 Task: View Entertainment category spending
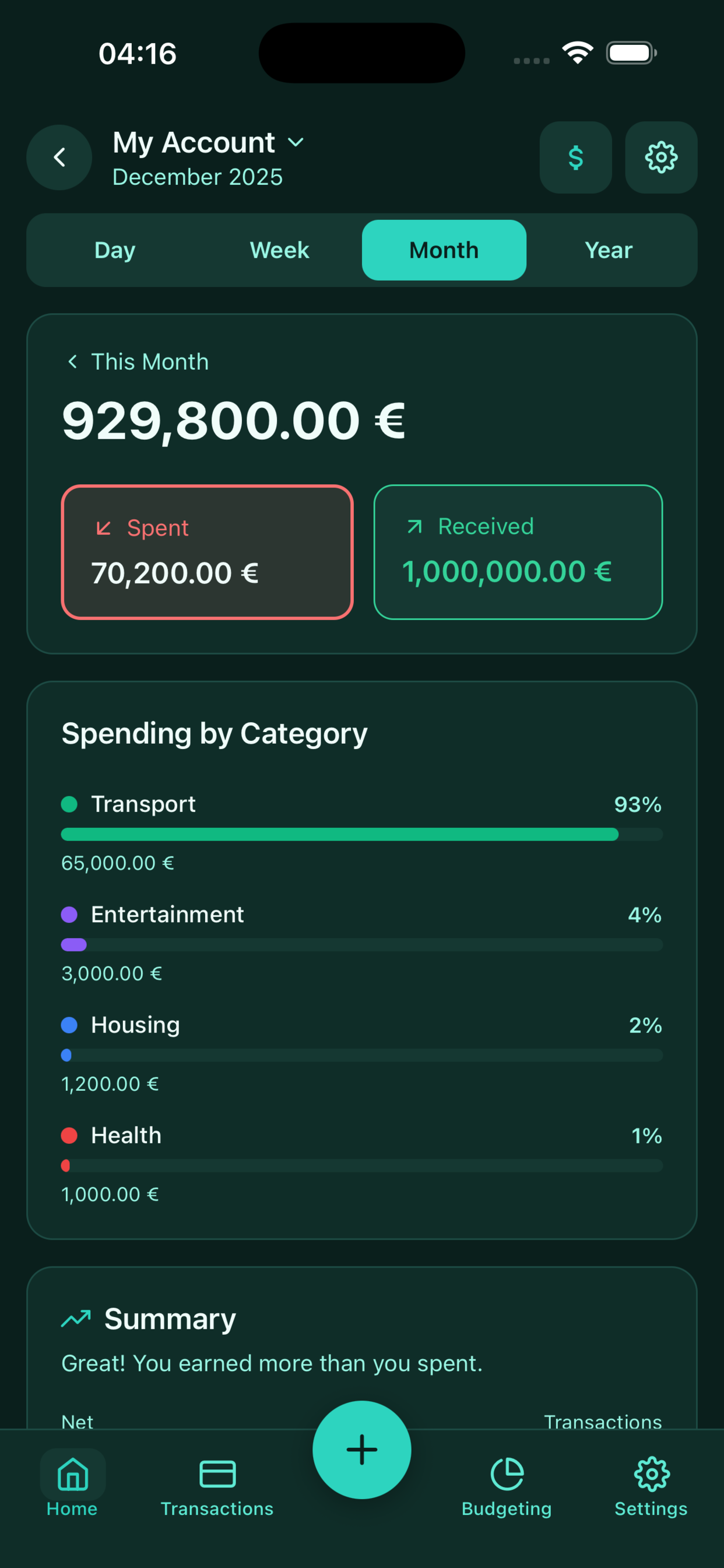[361, 943]
